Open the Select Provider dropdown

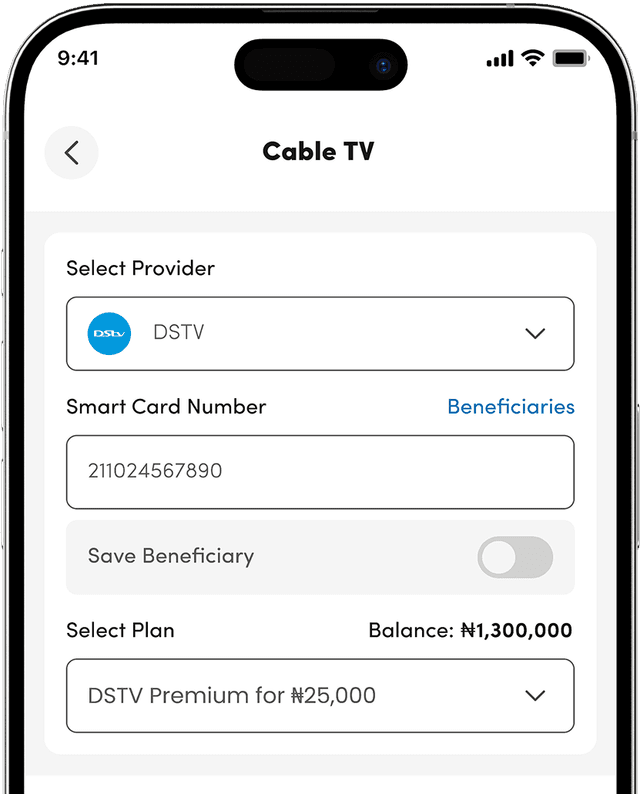tap(320, 334)
